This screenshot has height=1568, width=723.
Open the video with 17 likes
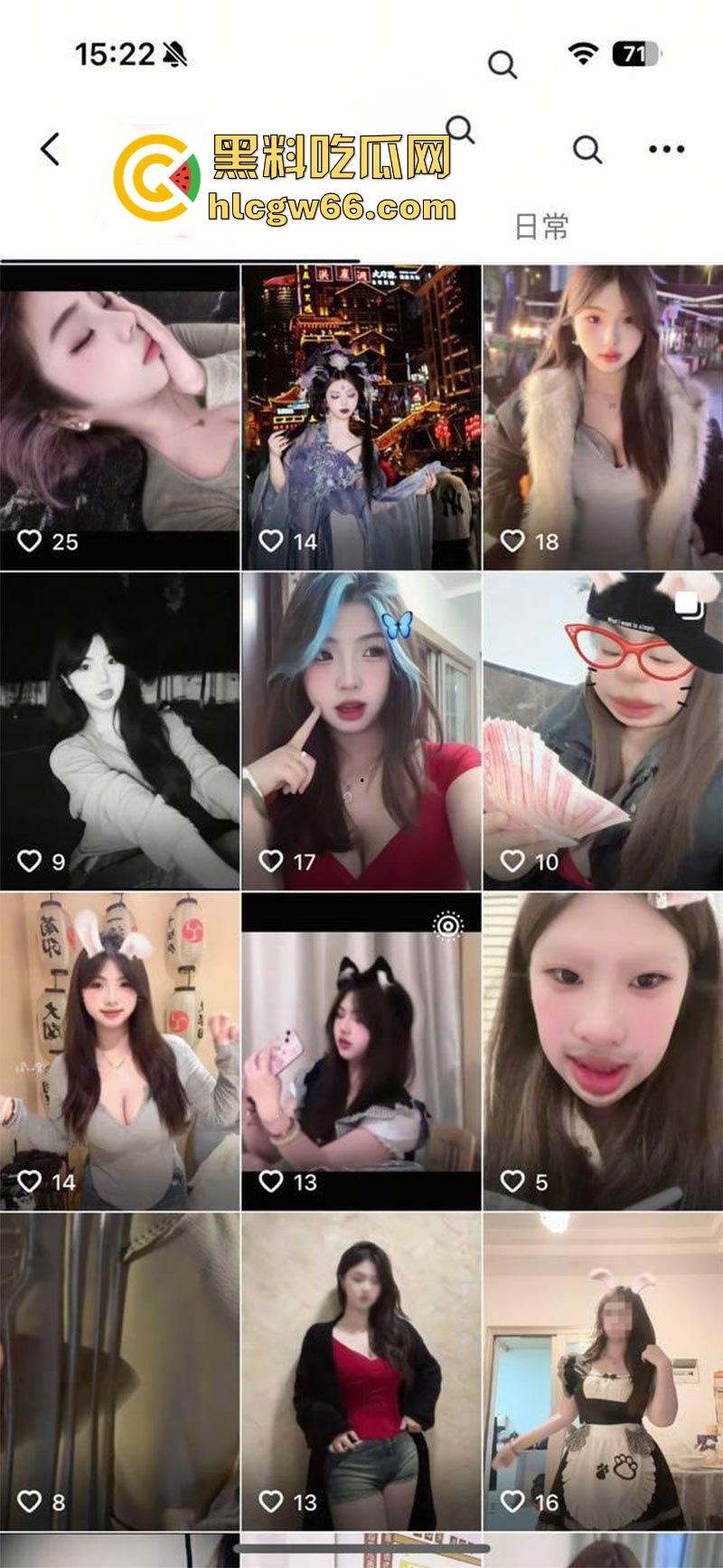point(361,732)
